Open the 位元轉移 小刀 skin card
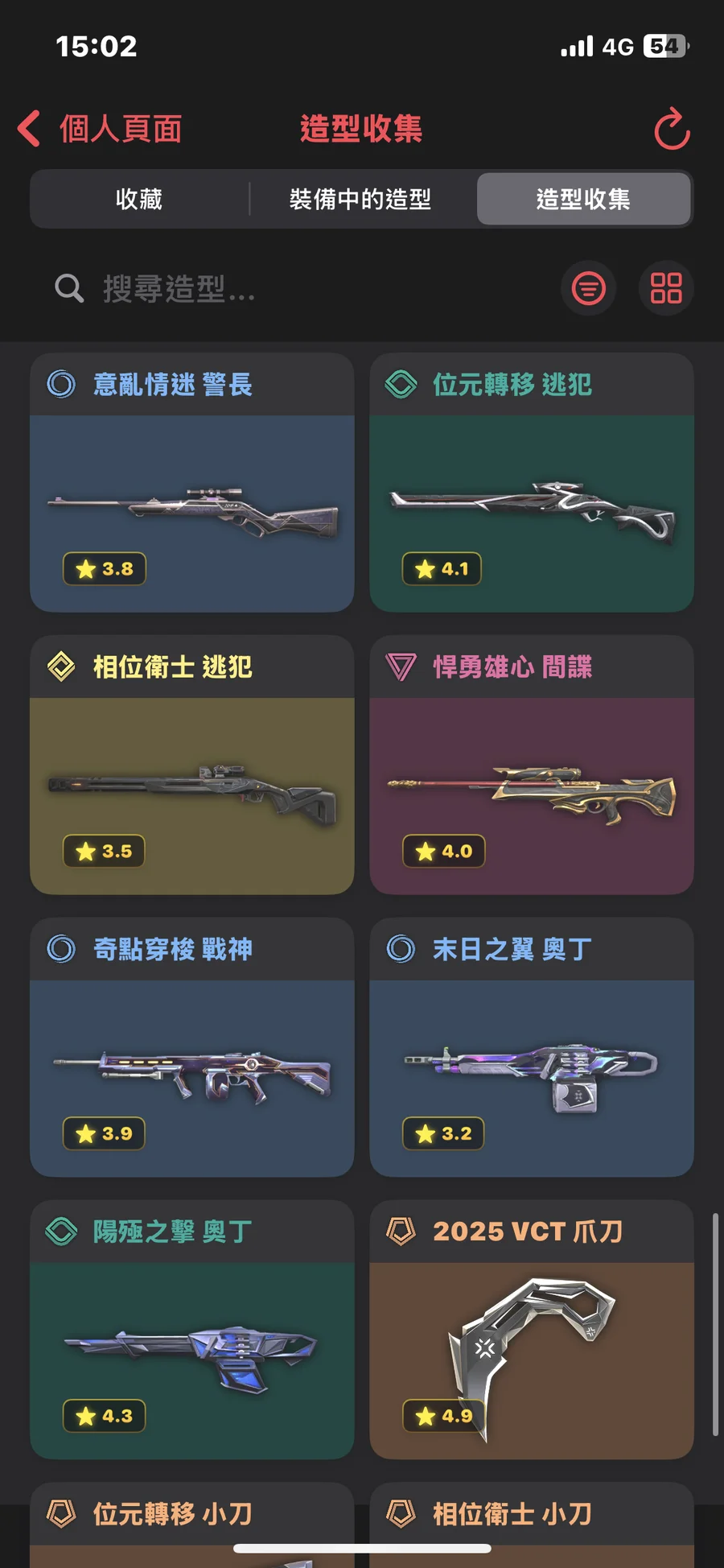Image resolution: width=724 pixels, height=1568 pixels. coord(191,1515)
